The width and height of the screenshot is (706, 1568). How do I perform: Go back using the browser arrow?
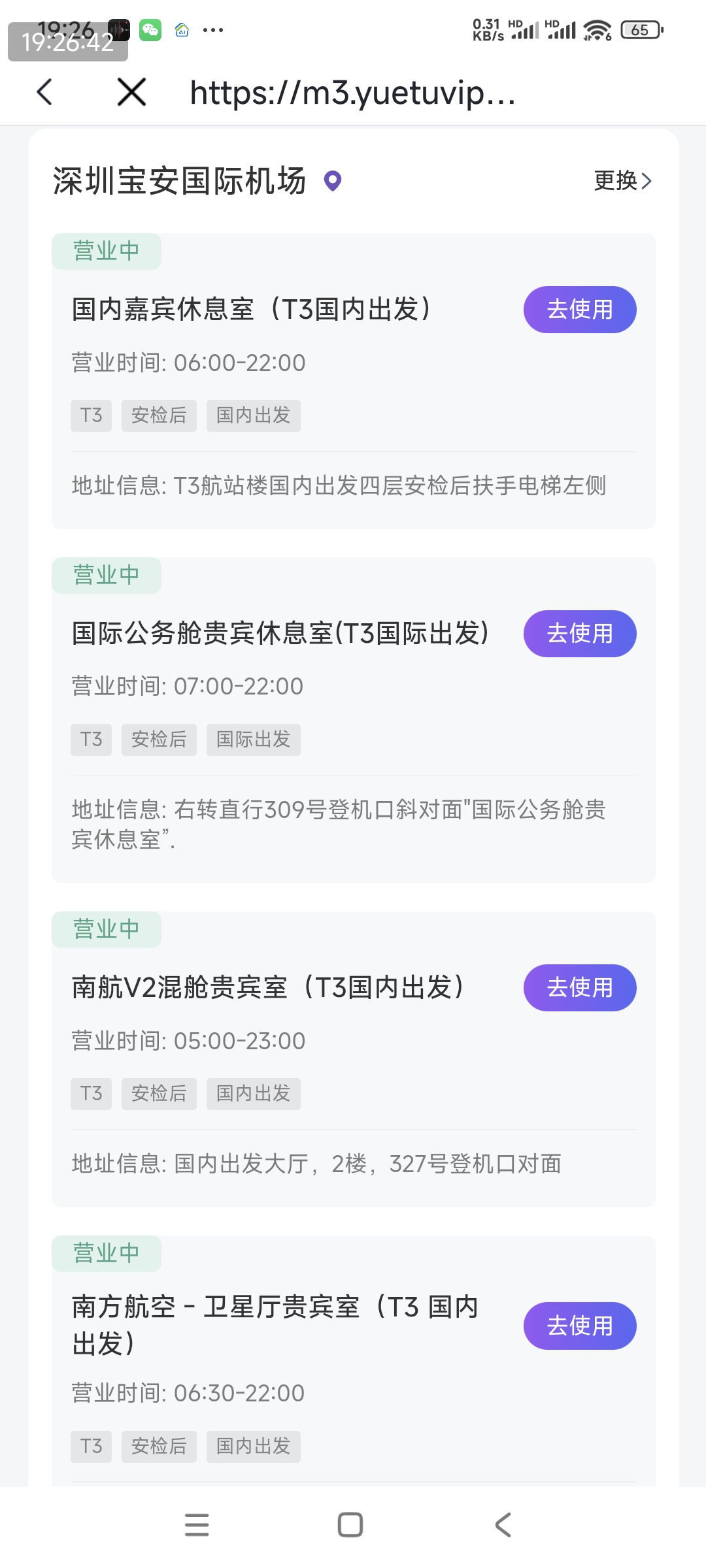click(44, 92)
